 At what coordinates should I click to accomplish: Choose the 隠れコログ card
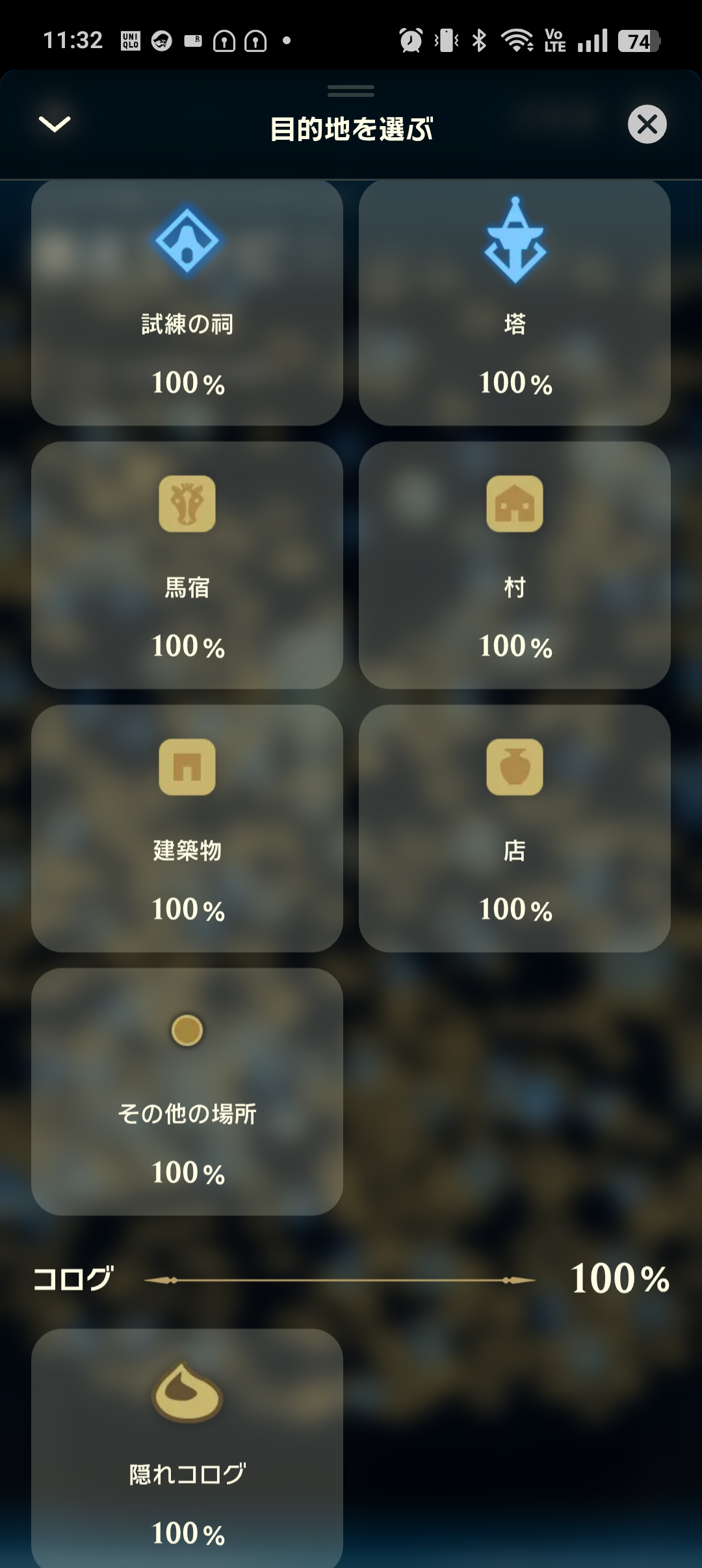click(x=187, y=1450)
